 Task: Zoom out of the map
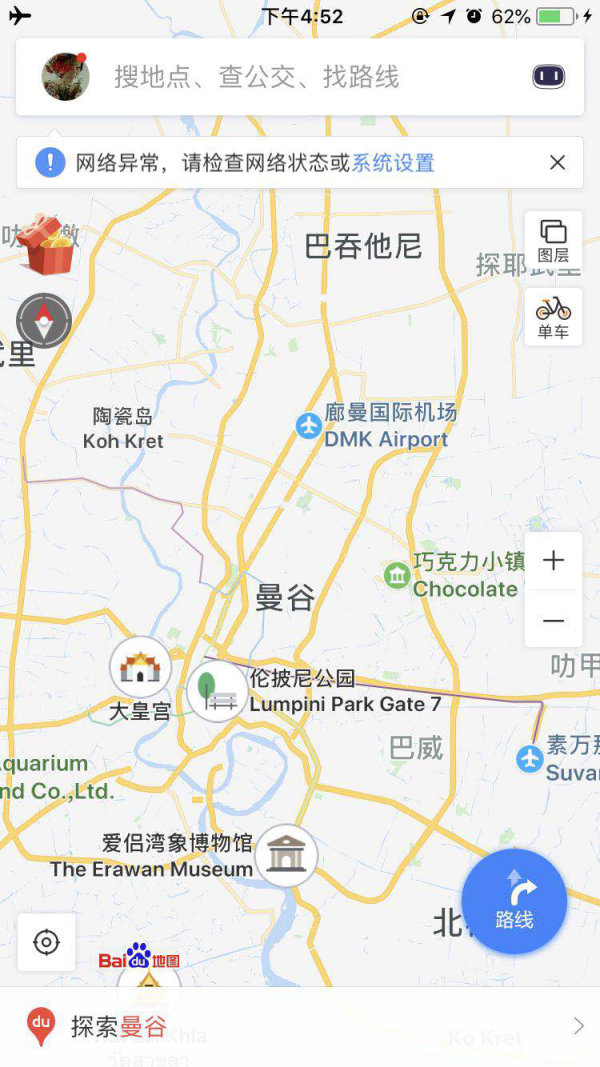pyautogui.click(x=553, y=621)
